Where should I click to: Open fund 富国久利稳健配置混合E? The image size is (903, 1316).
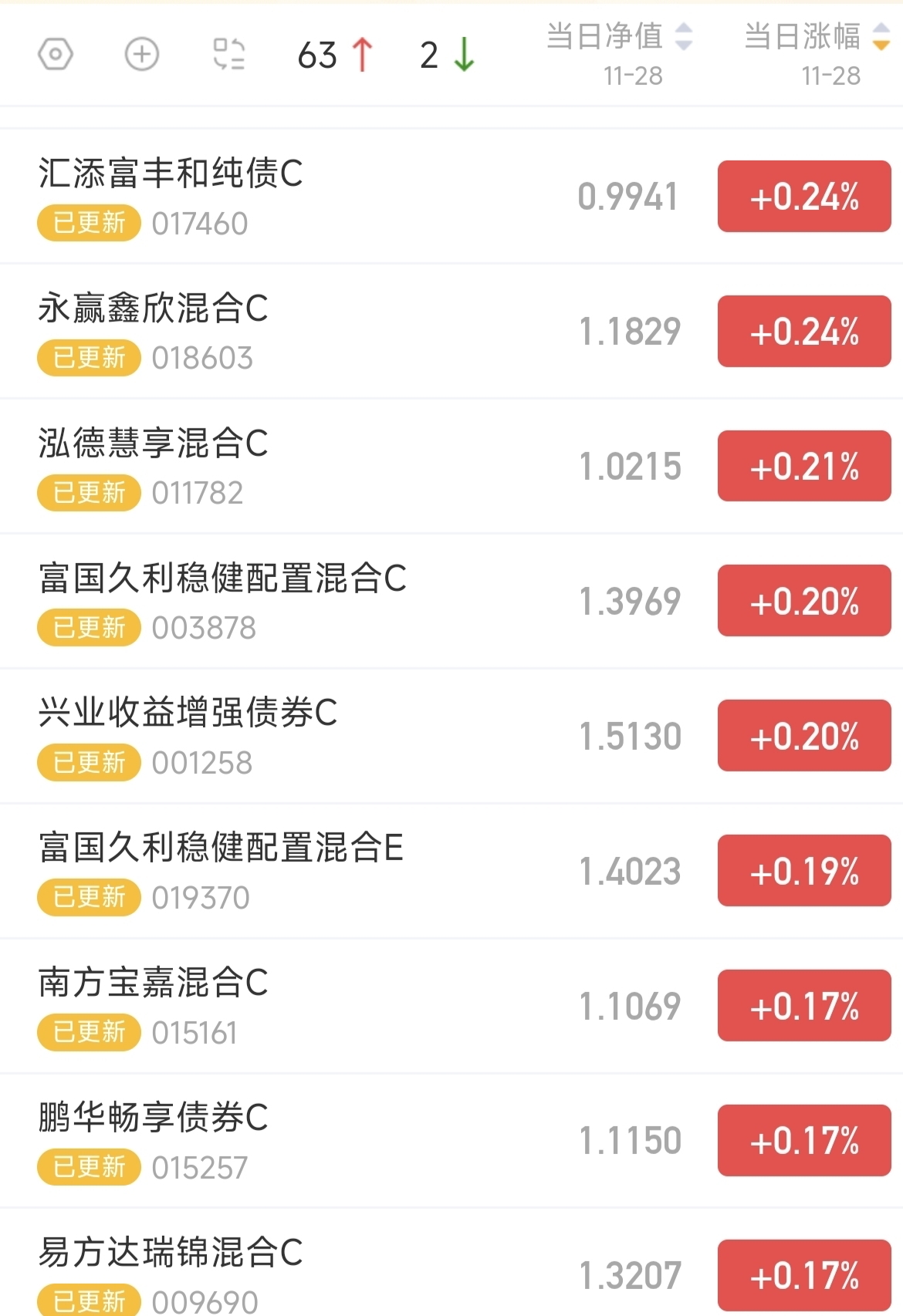pyautogui.click(x=451, y=871)
